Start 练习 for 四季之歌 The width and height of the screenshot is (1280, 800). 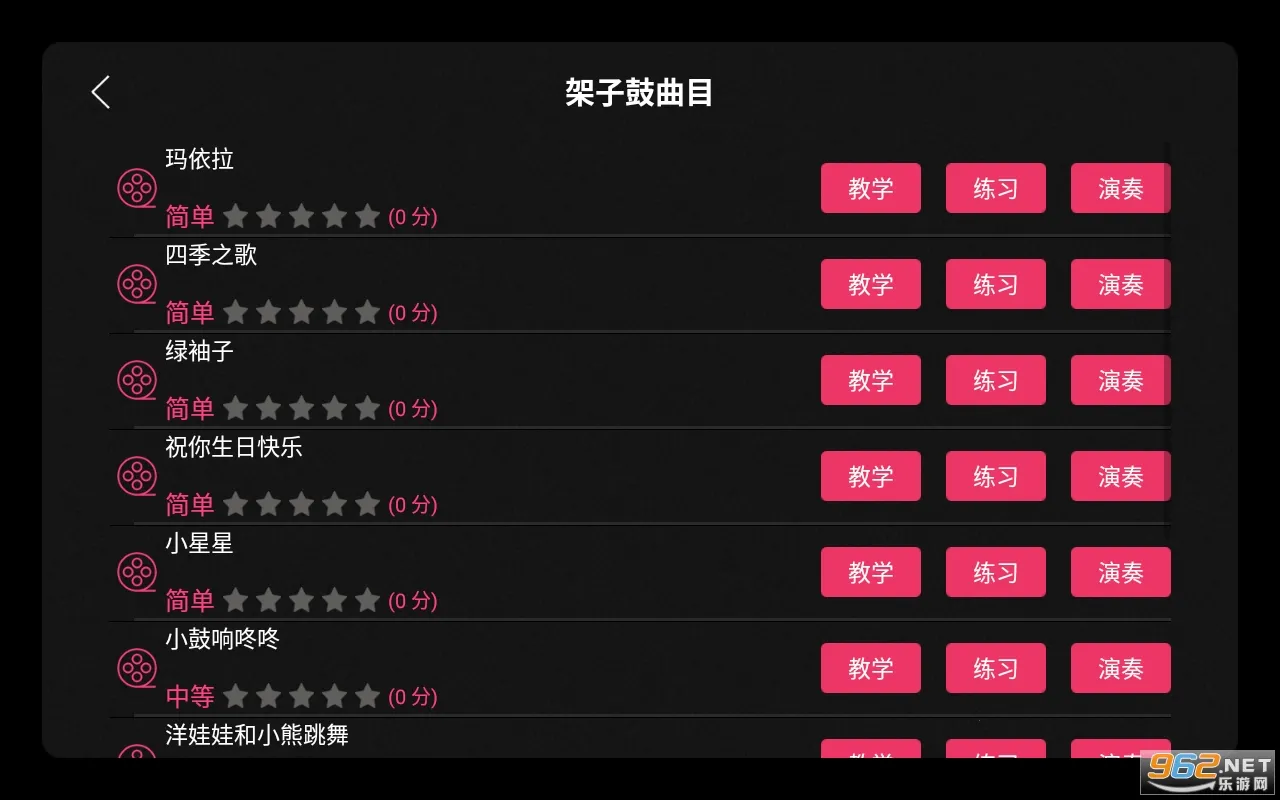point(995,284)
